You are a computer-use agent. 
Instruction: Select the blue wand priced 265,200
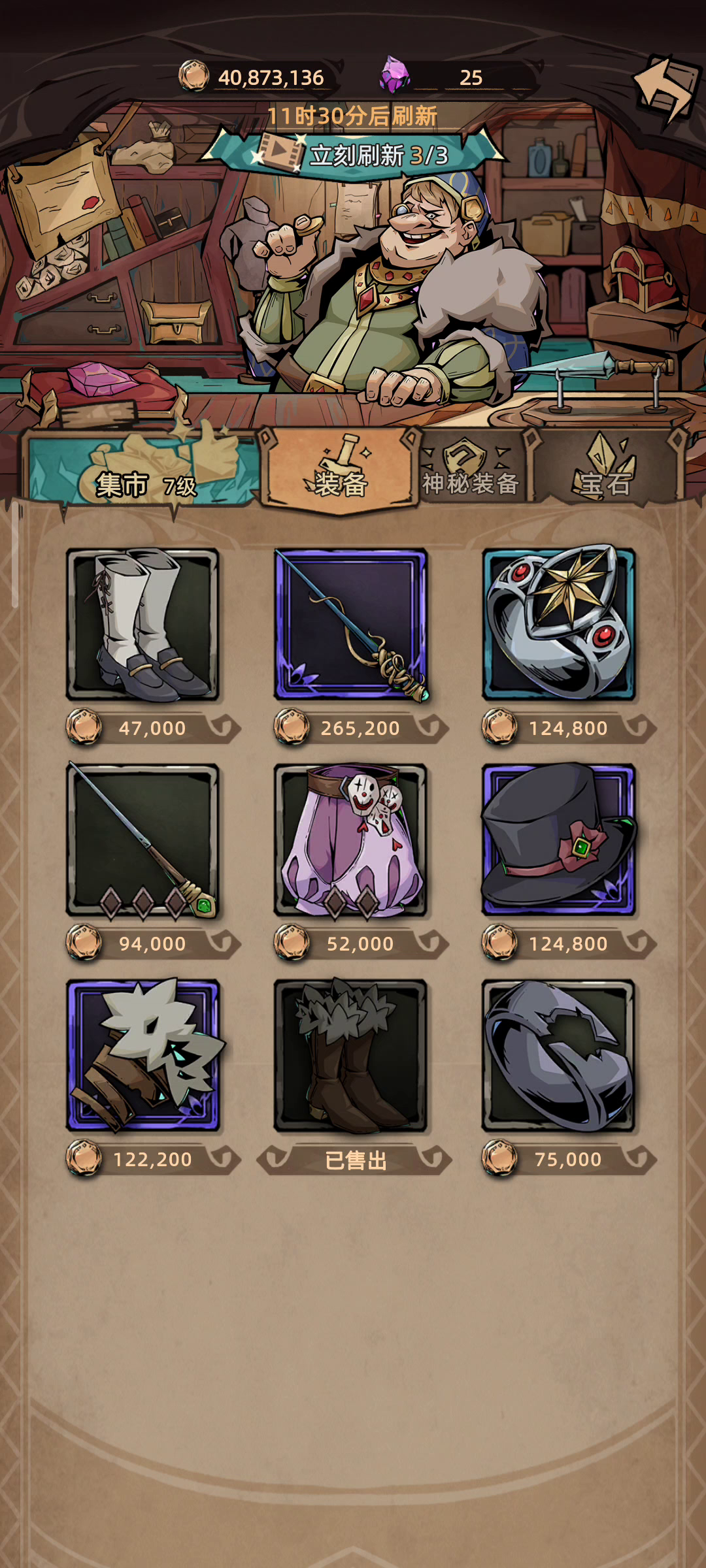(x=350, y=625)
